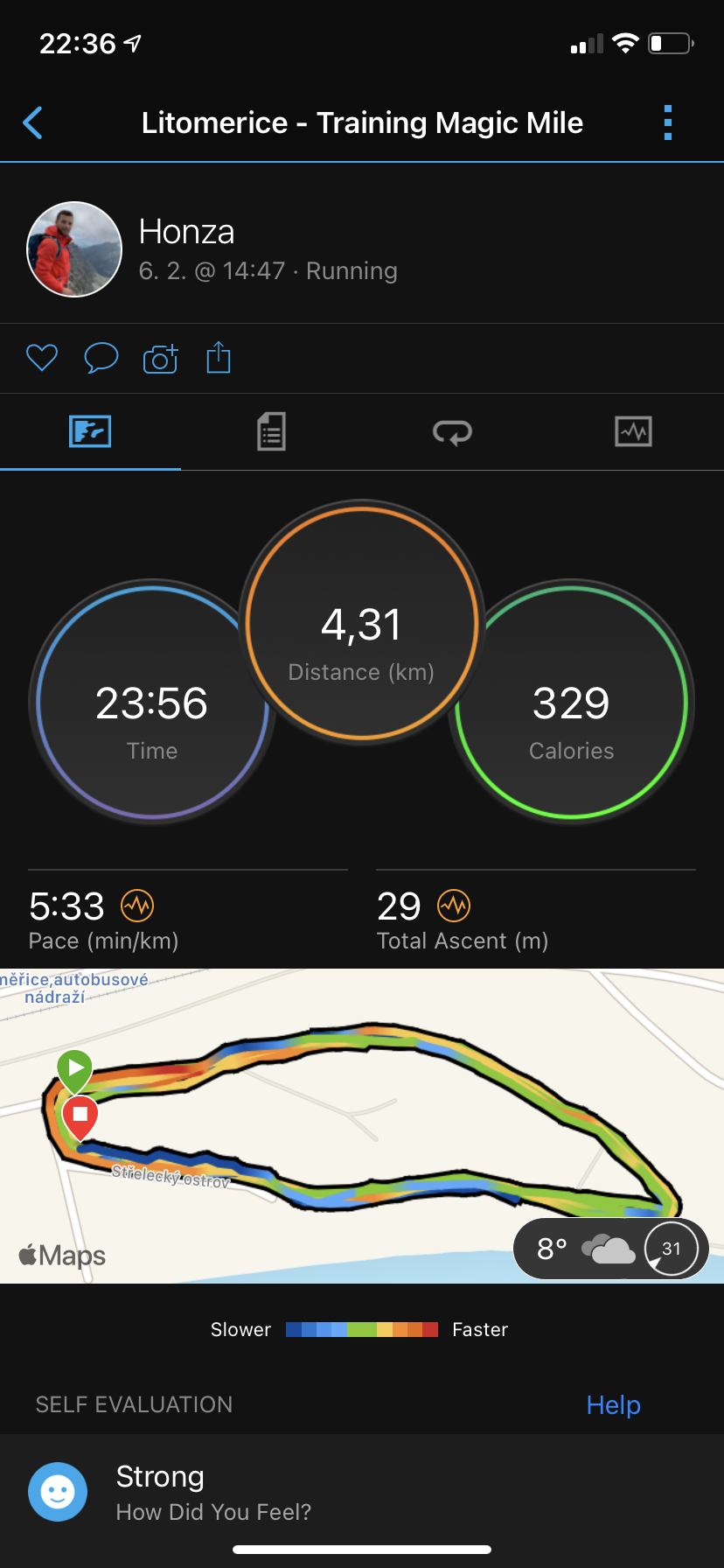
Task: Add a photo with the camera icon
Action: tap(160, 358)
